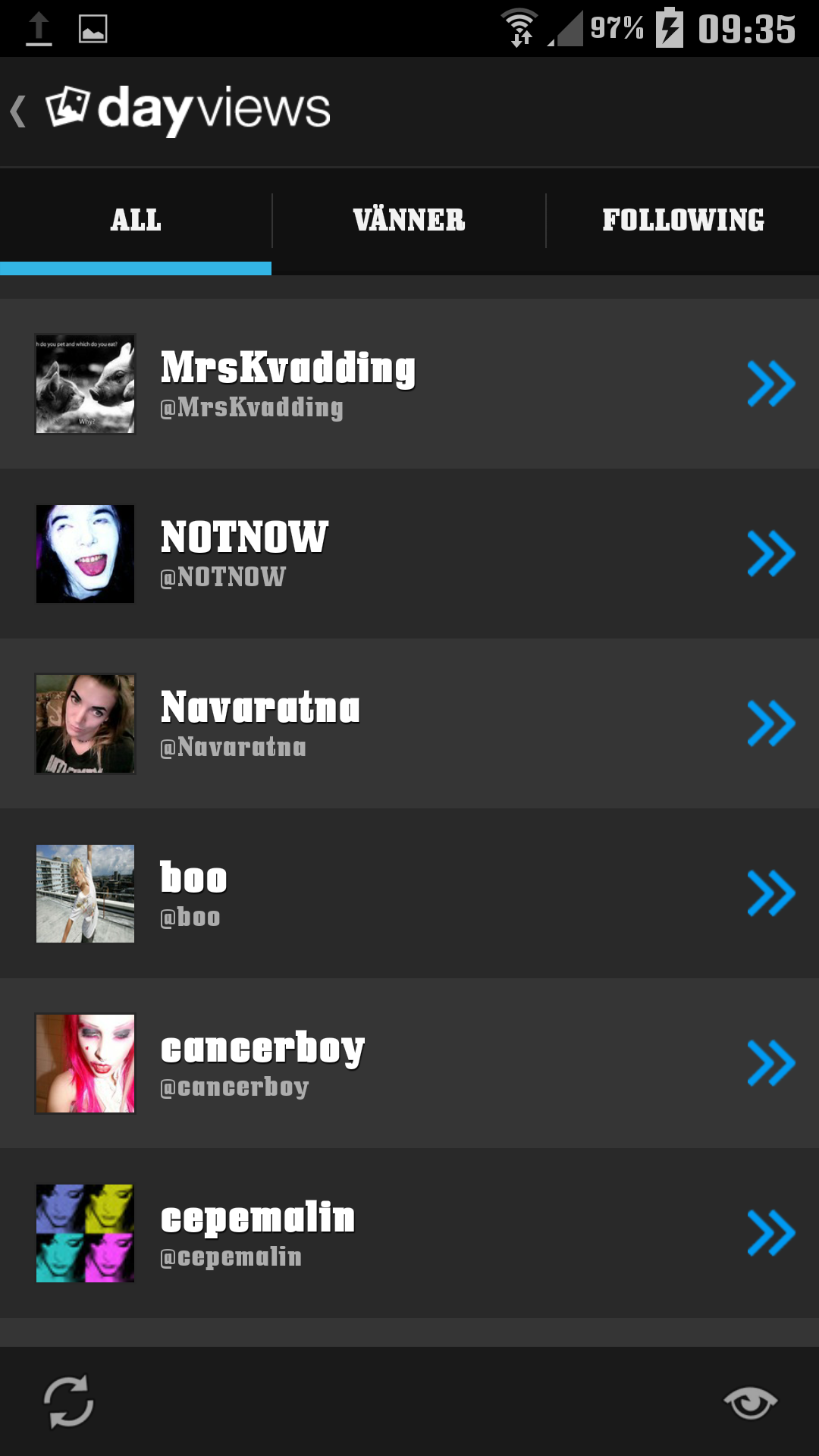Switch to the Following tab

pyautogui.click(x=682, y=221)
